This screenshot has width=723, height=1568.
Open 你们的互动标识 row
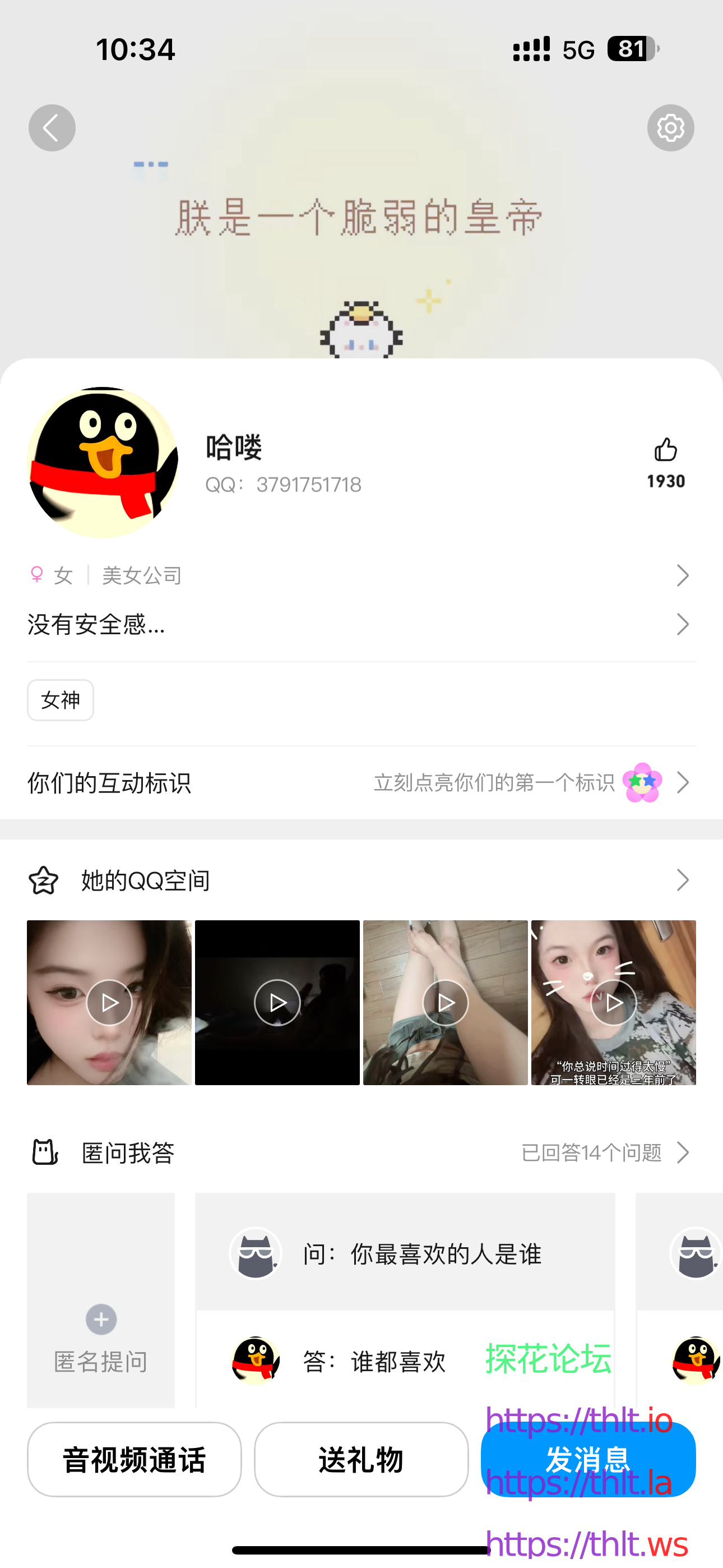pos(360,783)
